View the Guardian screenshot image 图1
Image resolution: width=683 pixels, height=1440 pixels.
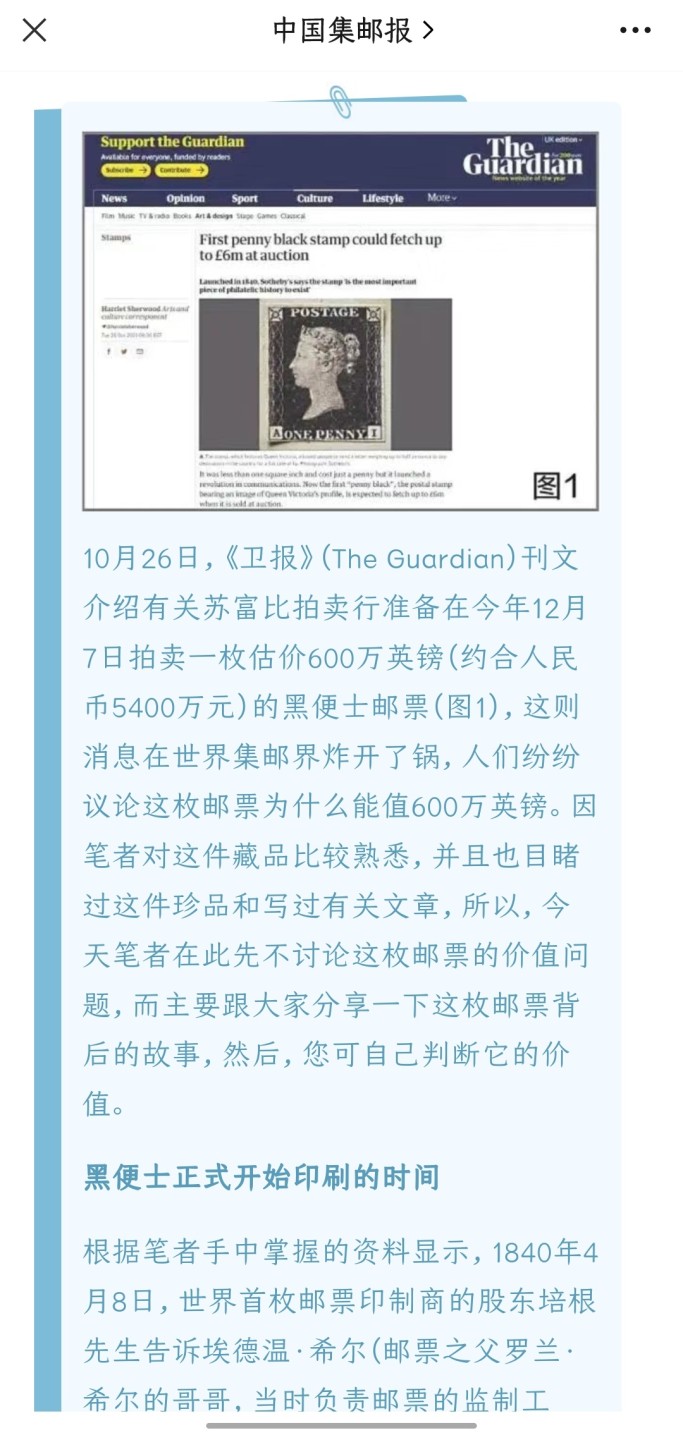(x=340, y=320)
